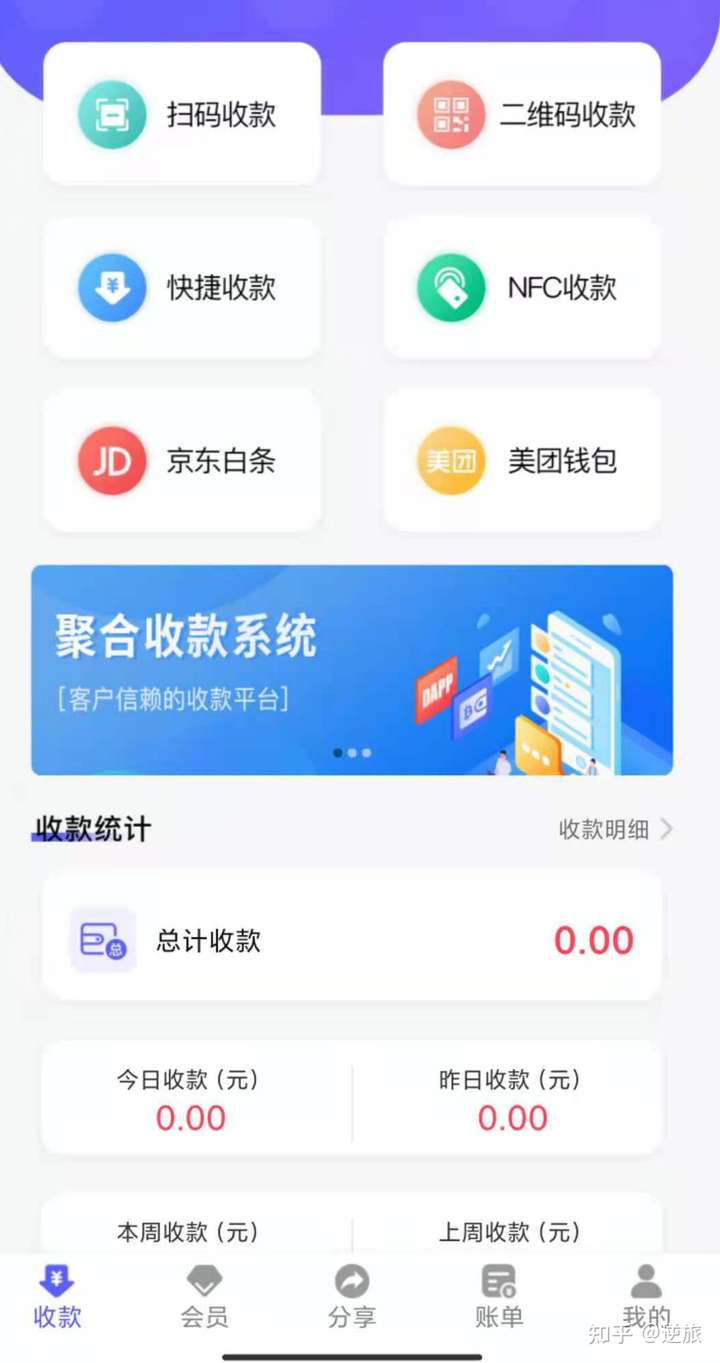This screenshot has height=1363, width=720.
Task: View 收款明细 payment details
Action: (615, 829)
